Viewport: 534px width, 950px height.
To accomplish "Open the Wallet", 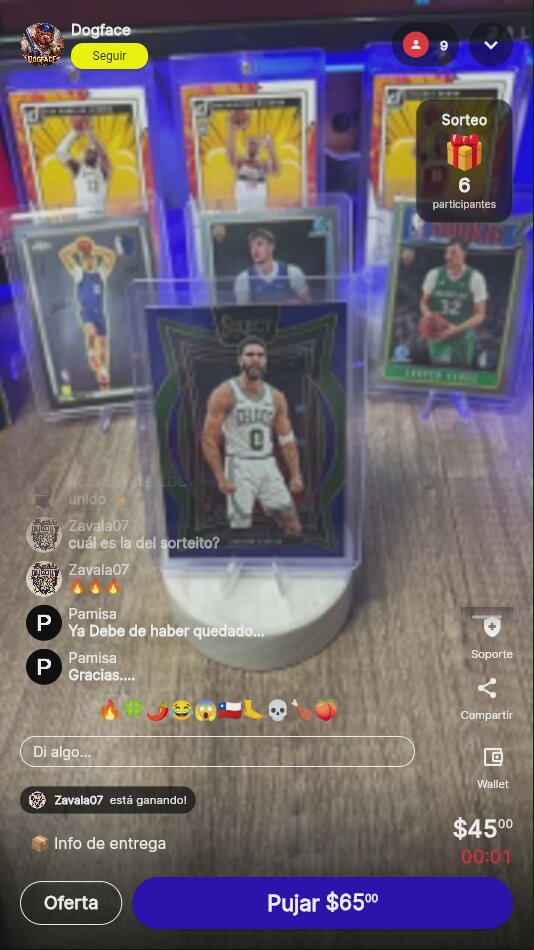I will (493, 768).
